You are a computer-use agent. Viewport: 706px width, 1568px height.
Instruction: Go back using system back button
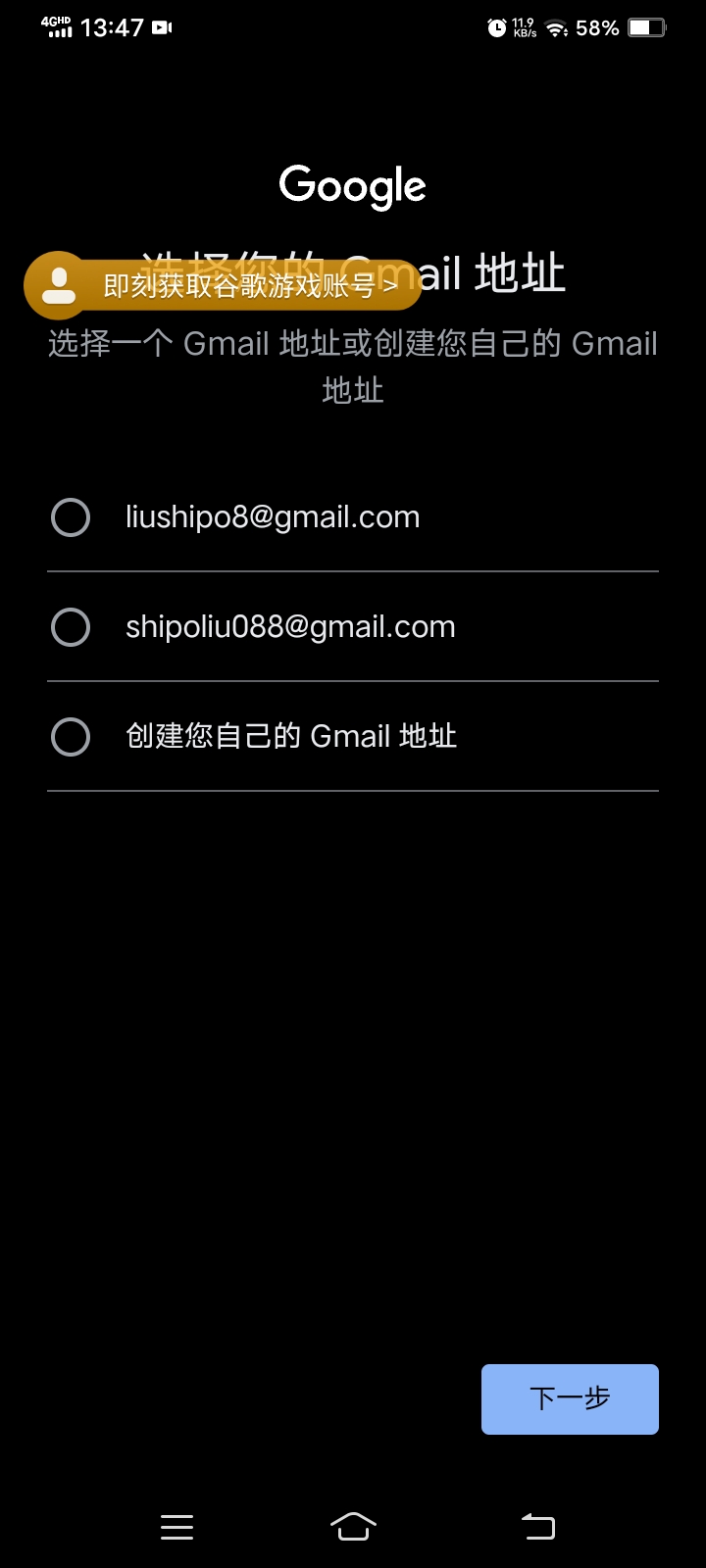tap(538, 1526)
